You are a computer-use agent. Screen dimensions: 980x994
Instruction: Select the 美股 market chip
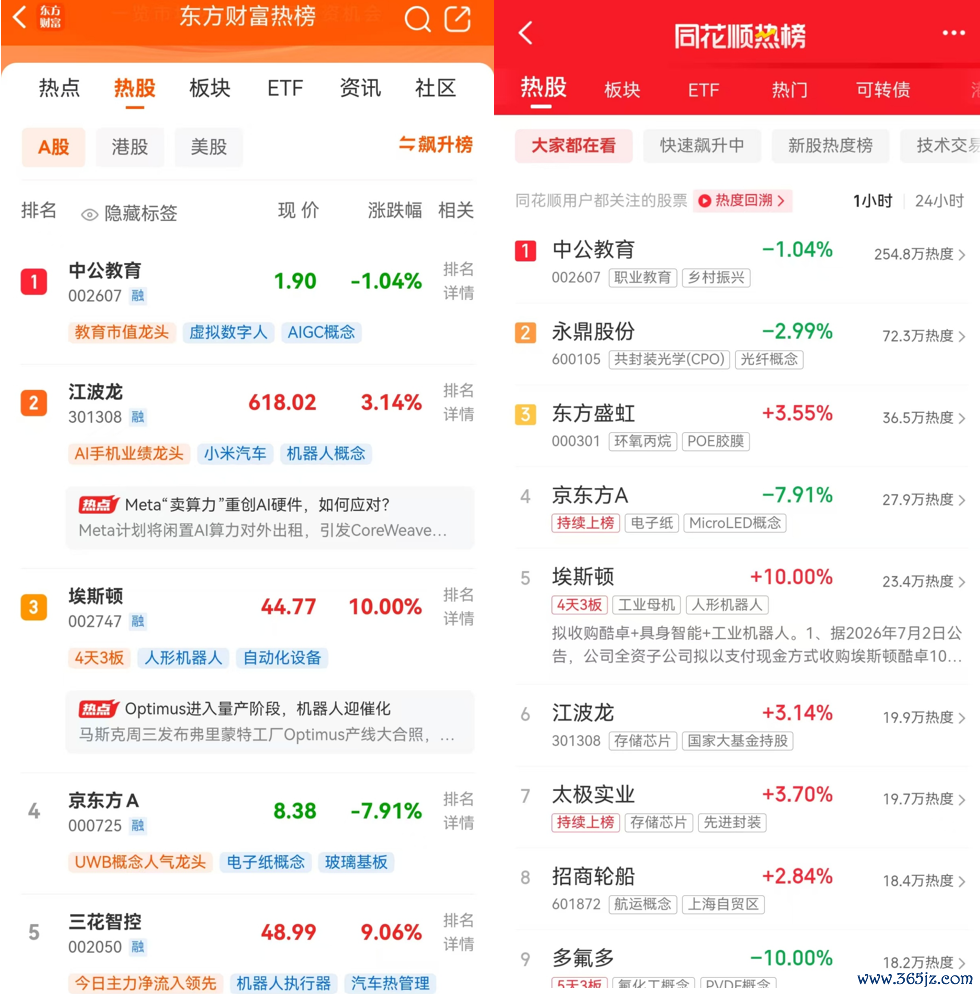point(209,147)
